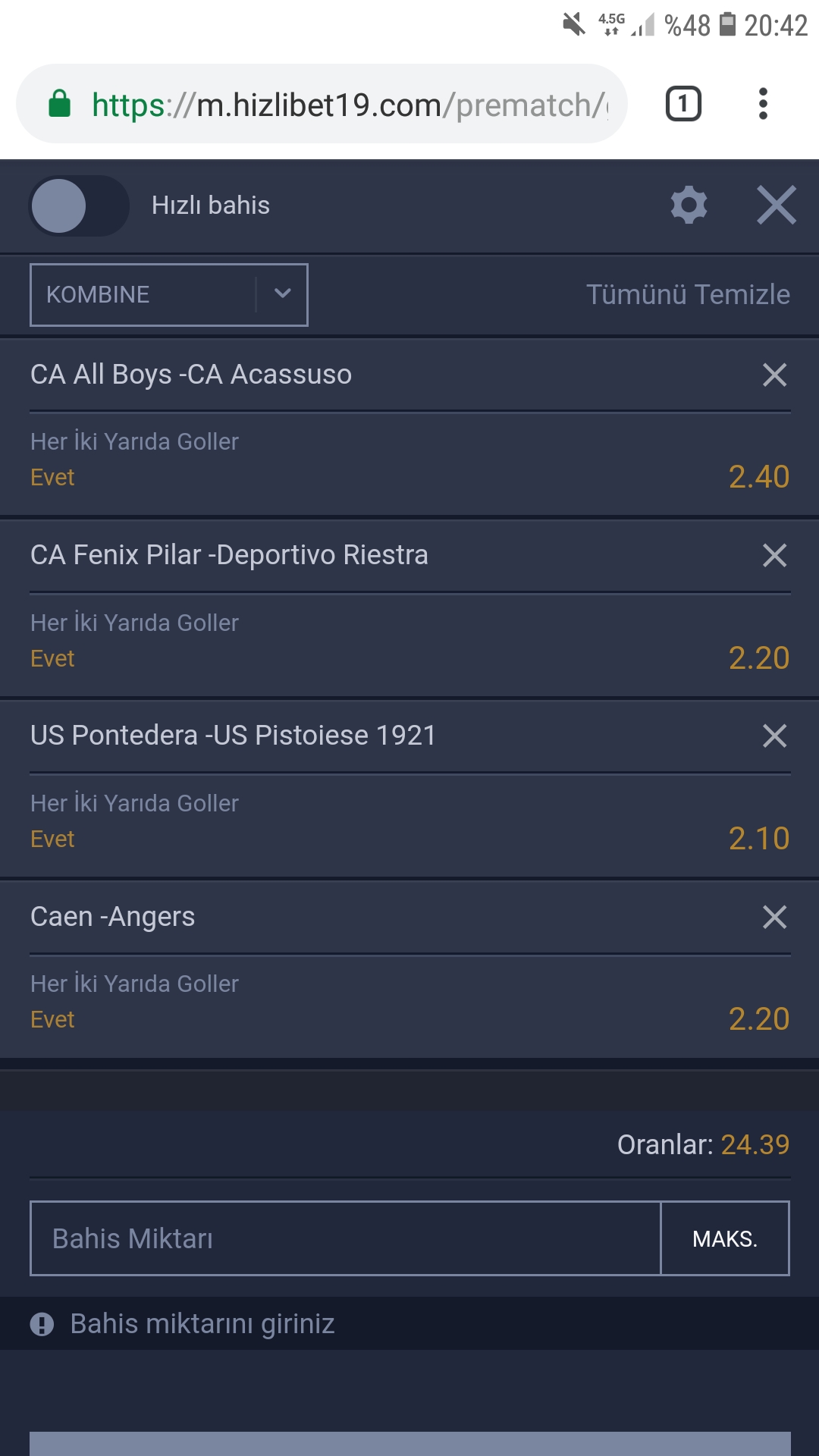Open the browser overflow menu
The image size is (819, 1456).
click(x=763, y=104)
